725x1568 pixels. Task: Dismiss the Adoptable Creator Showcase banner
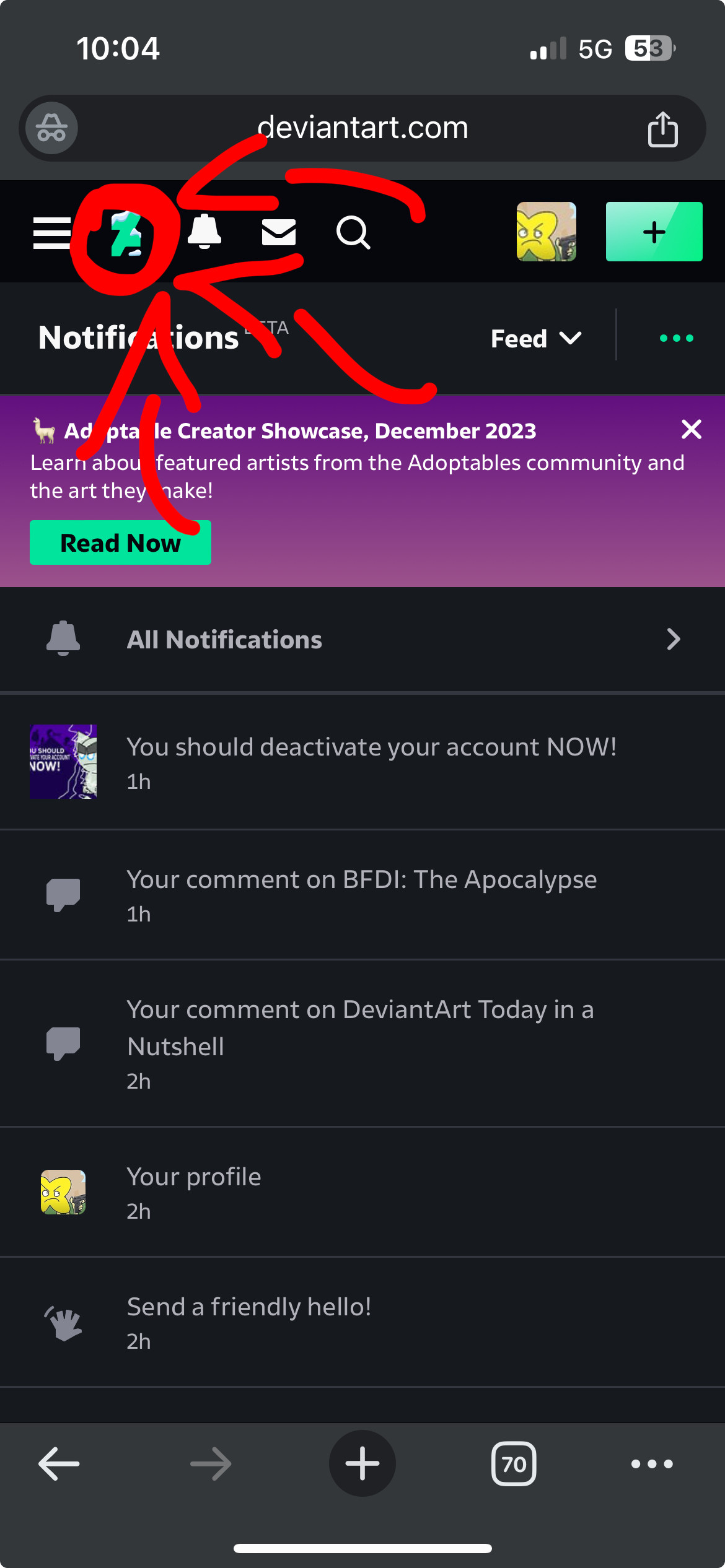691,429
